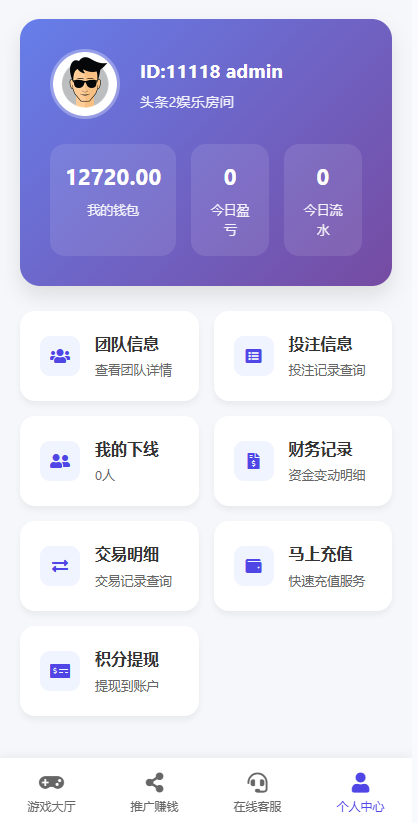Tap the profile avatar picture
Image resolution: width=418 pixels, height=823 pixels.
[85, 84]
